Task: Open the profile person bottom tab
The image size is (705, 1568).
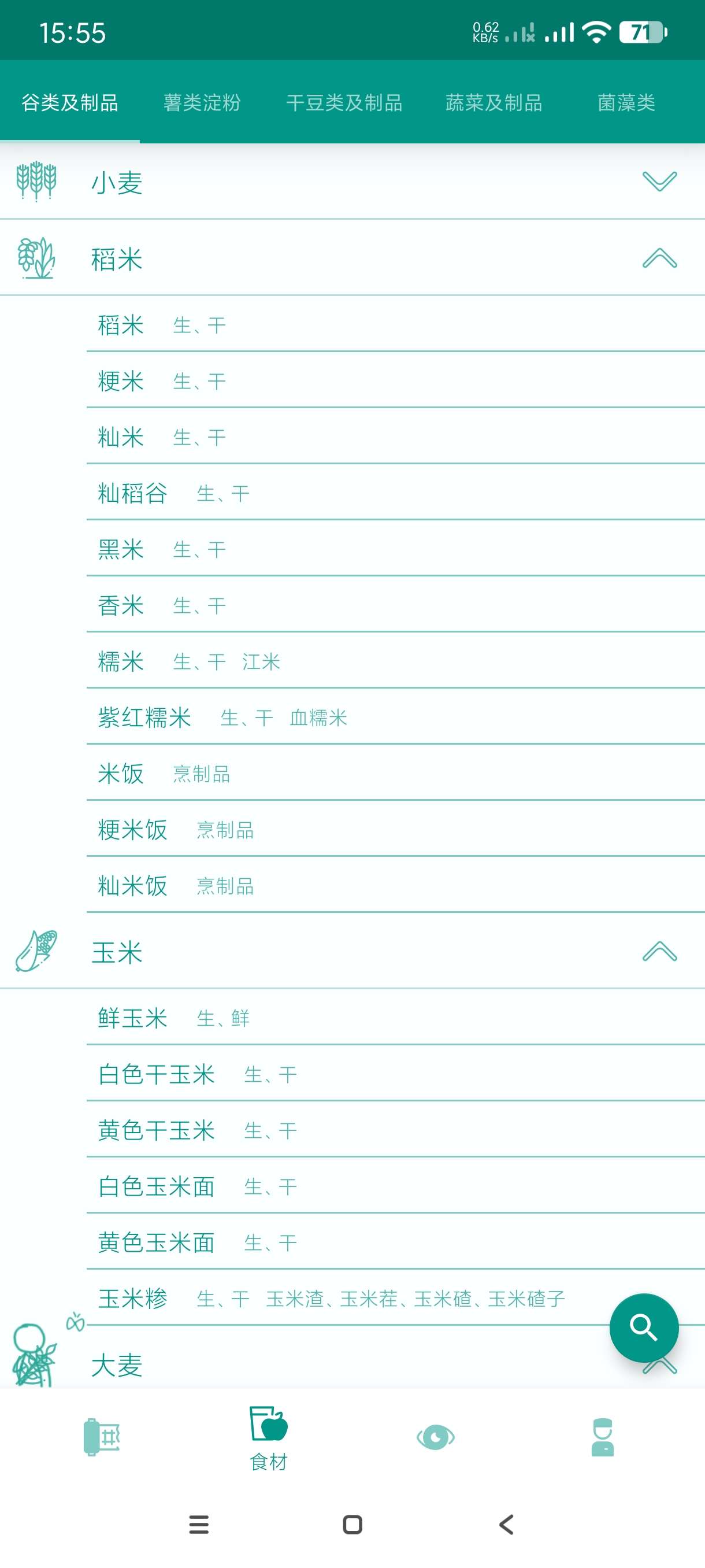Action: tap(602, 1437)
